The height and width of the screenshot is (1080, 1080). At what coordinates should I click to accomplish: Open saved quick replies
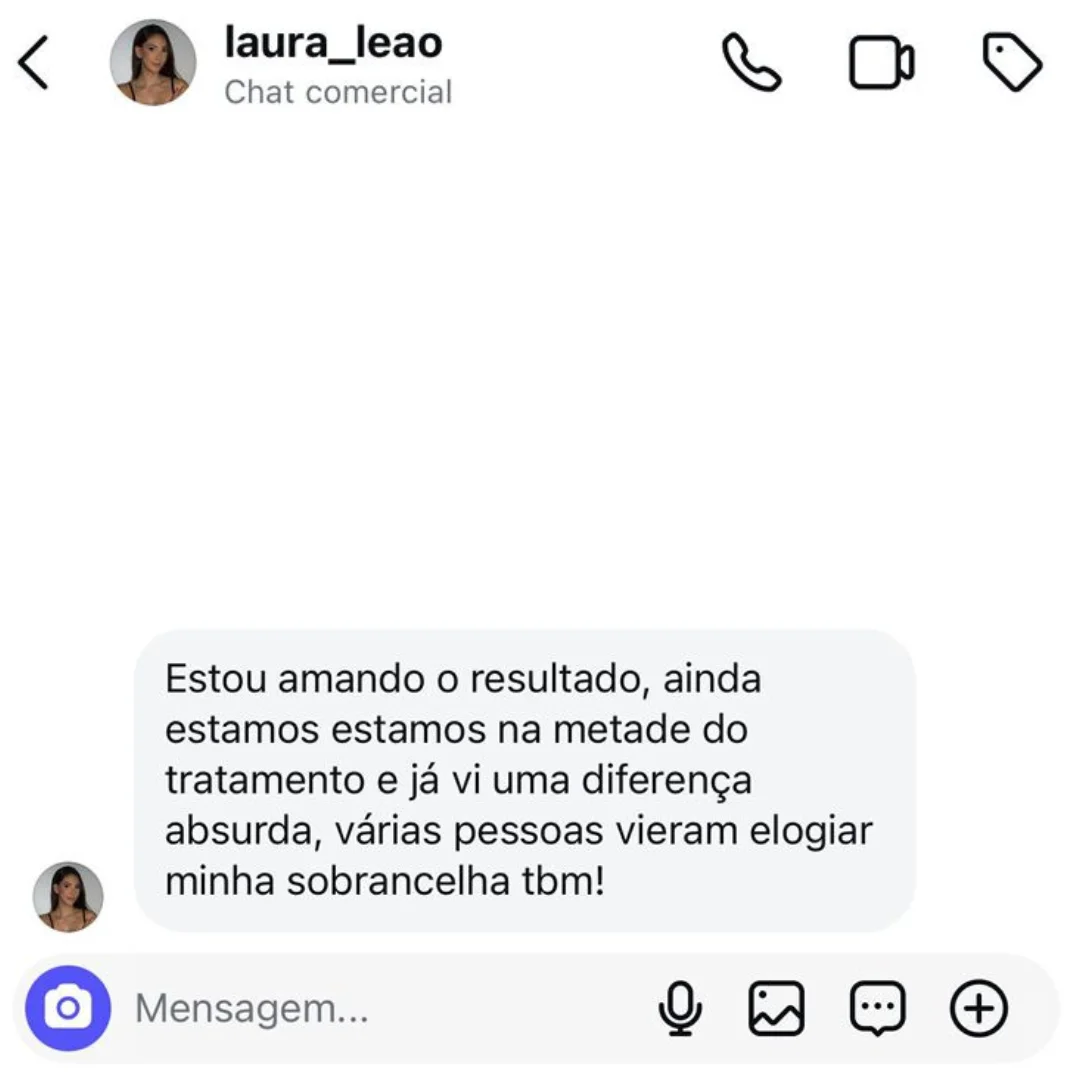(x=877, y=1008)
